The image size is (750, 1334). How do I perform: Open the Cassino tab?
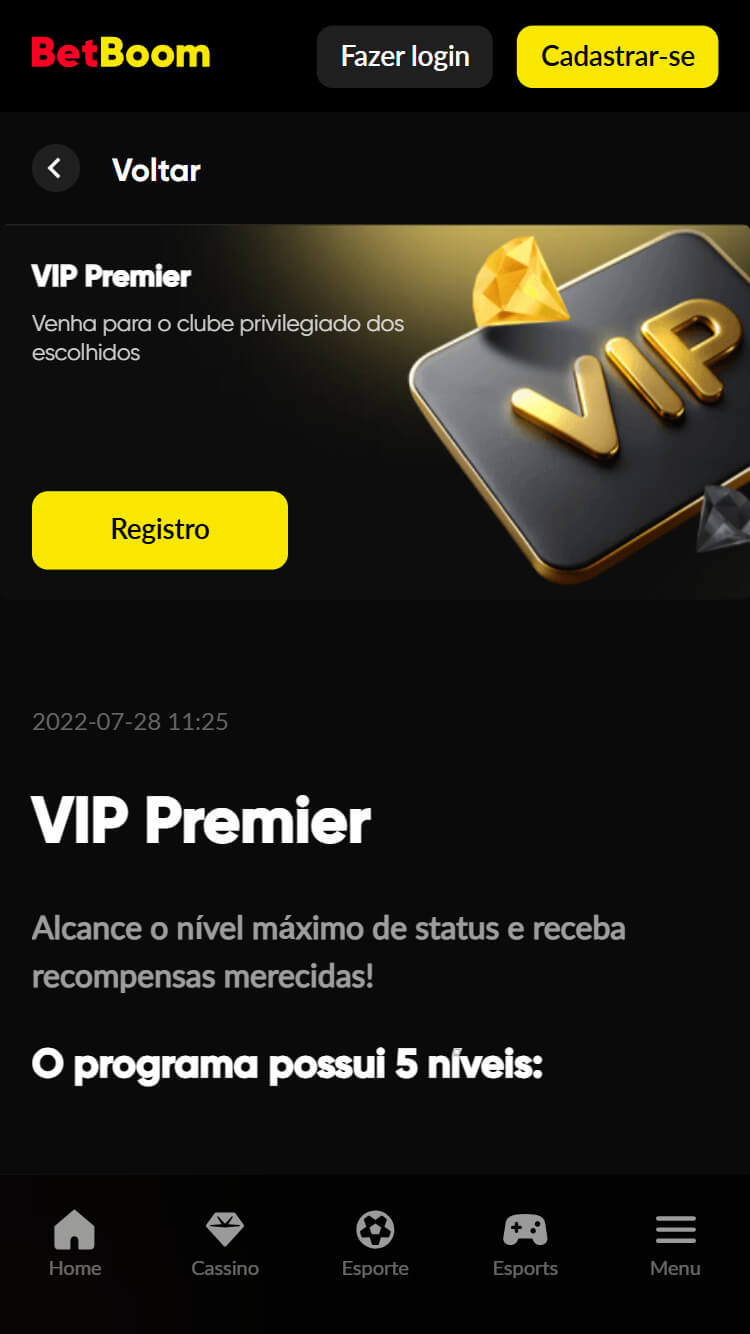coord(225,1243)
